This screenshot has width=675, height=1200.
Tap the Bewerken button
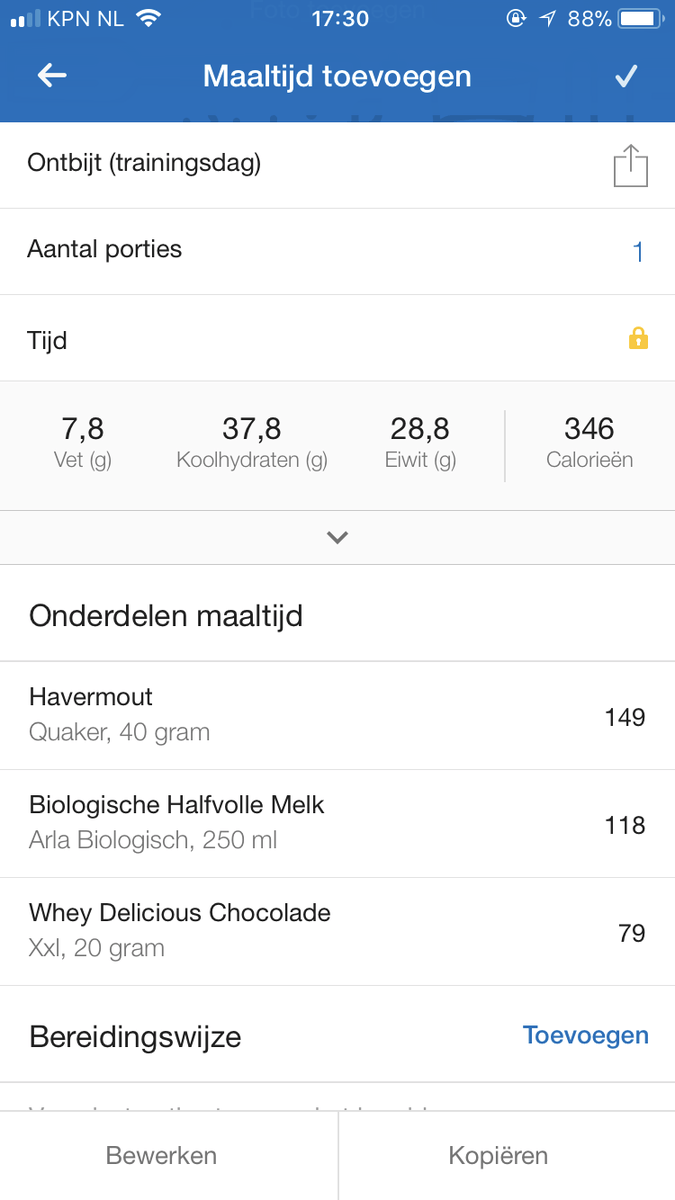coord(161,1156)
